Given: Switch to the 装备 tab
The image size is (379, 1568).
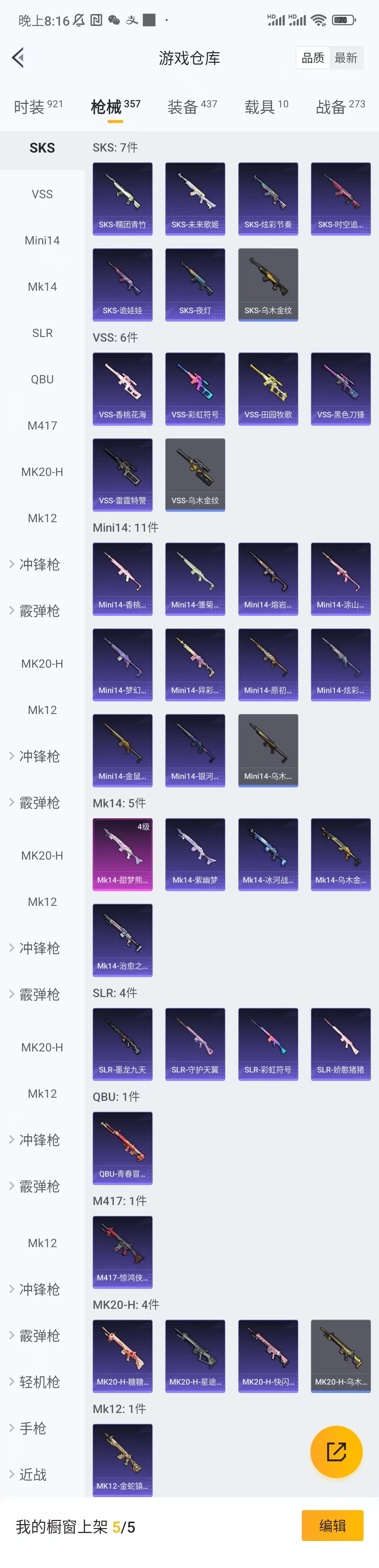Looking at the screenshot, I should pyautogui.click(x=192, y=107).
